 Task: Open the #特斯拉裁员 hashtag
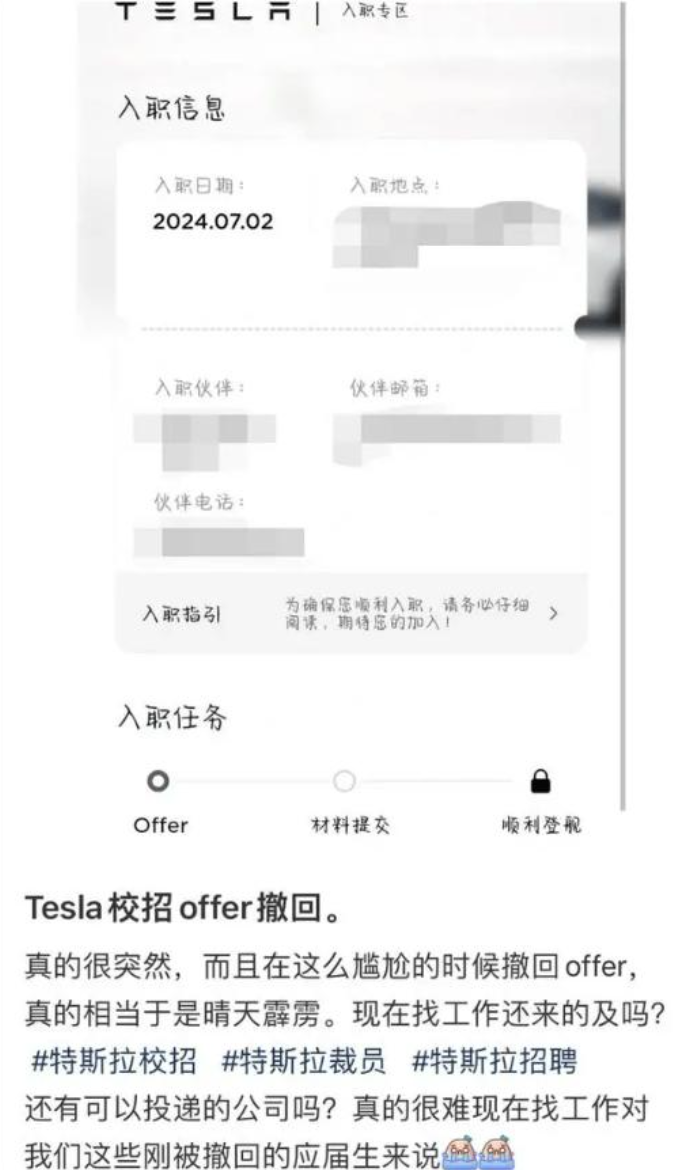304,1060
